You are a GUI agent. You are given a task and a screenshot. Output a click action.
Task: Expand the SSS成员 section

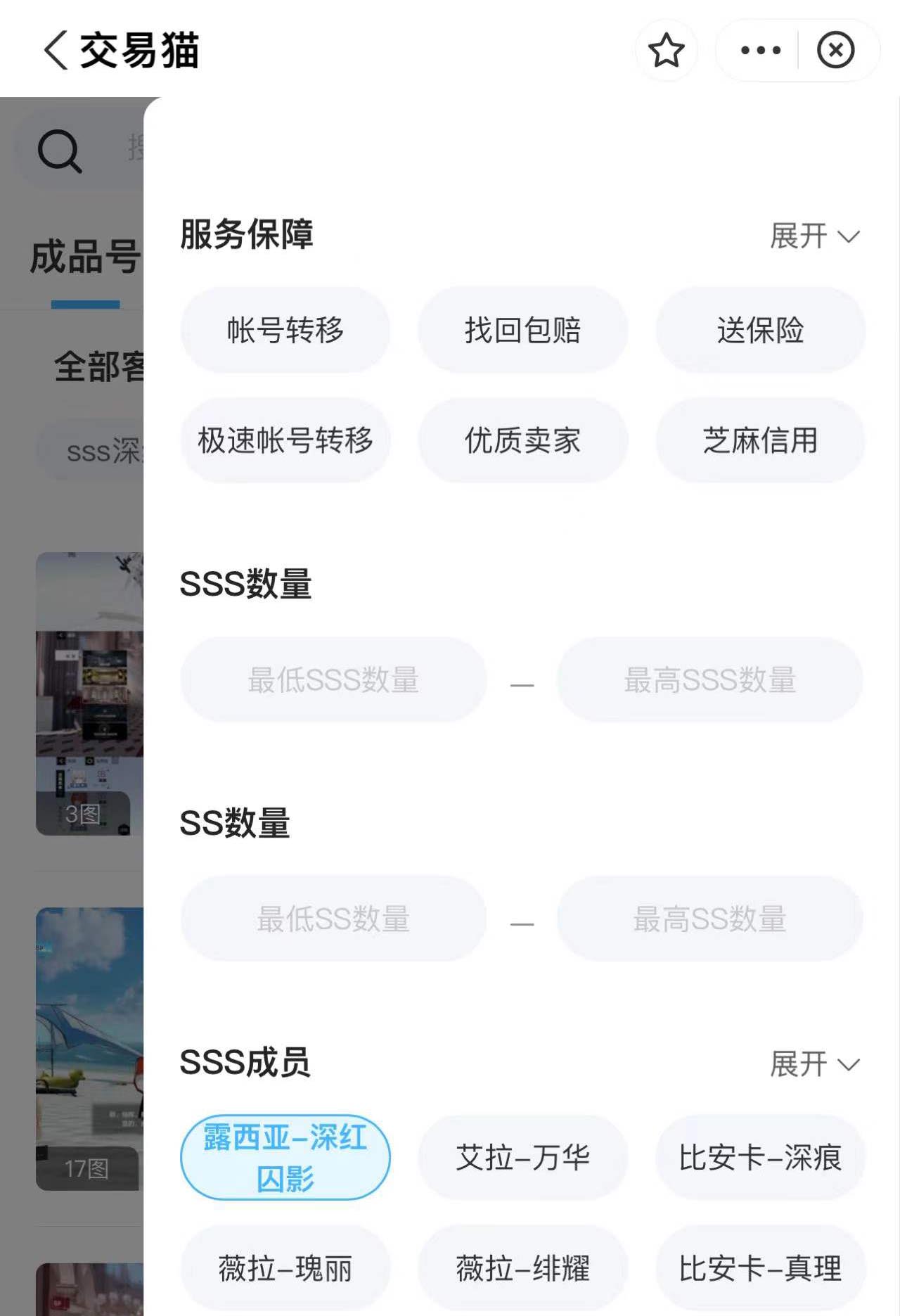[814, 1064]
